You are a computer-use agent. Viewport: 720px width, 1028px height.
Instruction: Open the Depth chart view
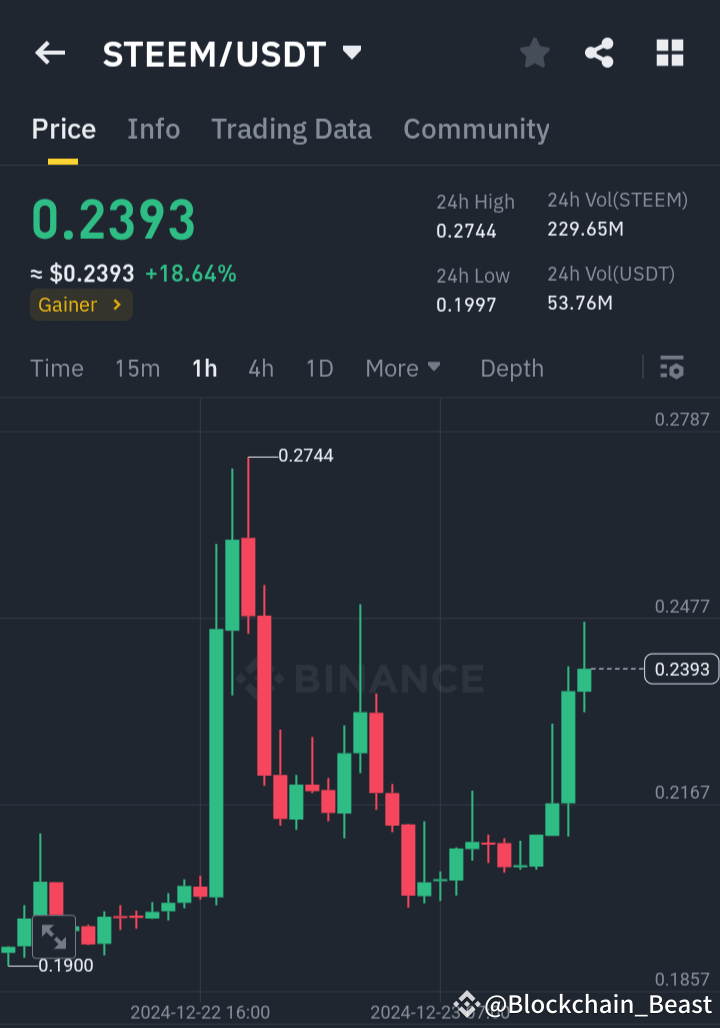pos(511,368)
